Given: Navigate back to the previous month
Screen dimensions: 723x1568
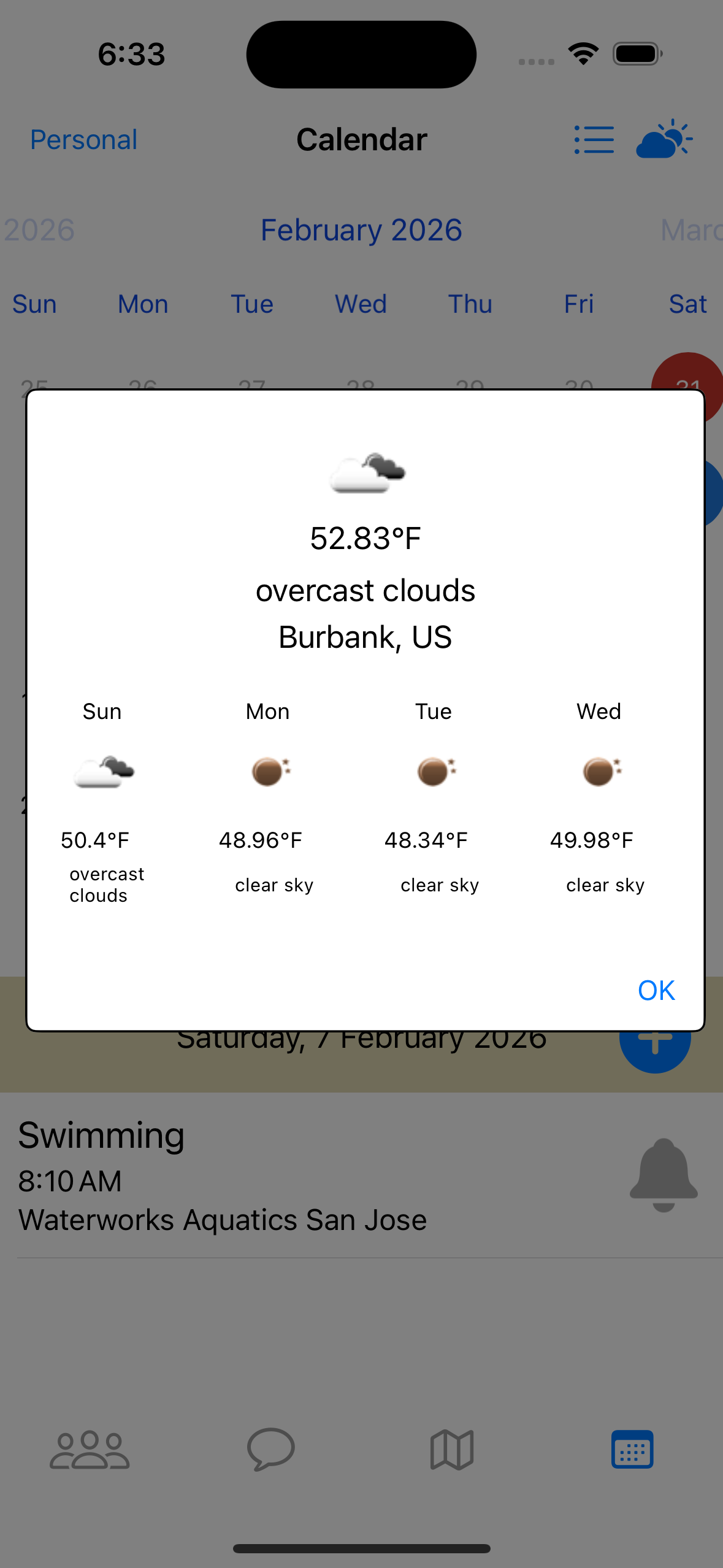Looking at the screenshot, I should click(37, 230).
